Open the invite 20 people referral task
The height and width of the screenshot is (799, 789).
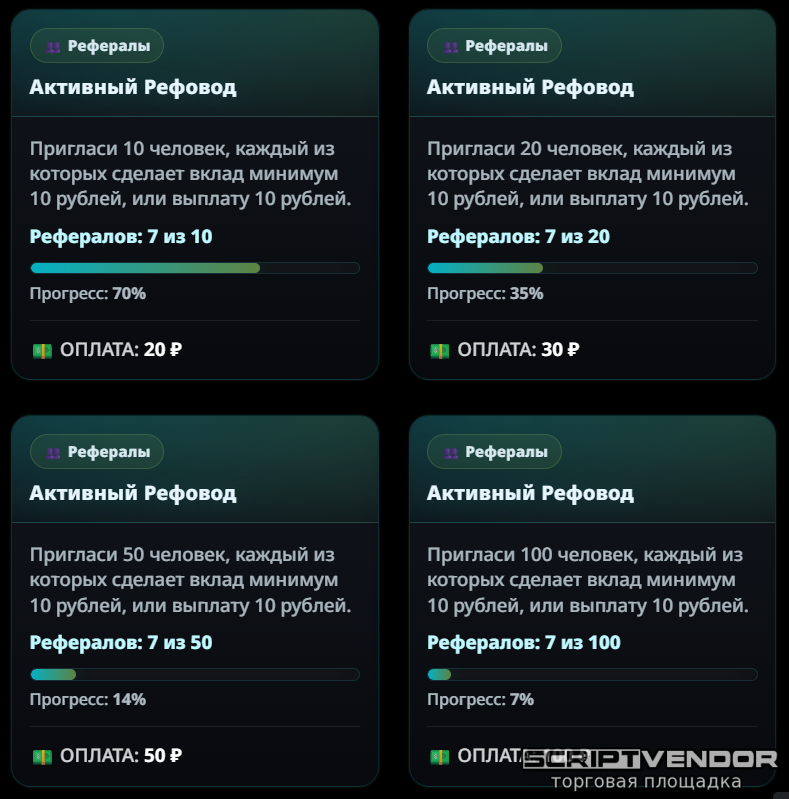(x=592, y=194)
